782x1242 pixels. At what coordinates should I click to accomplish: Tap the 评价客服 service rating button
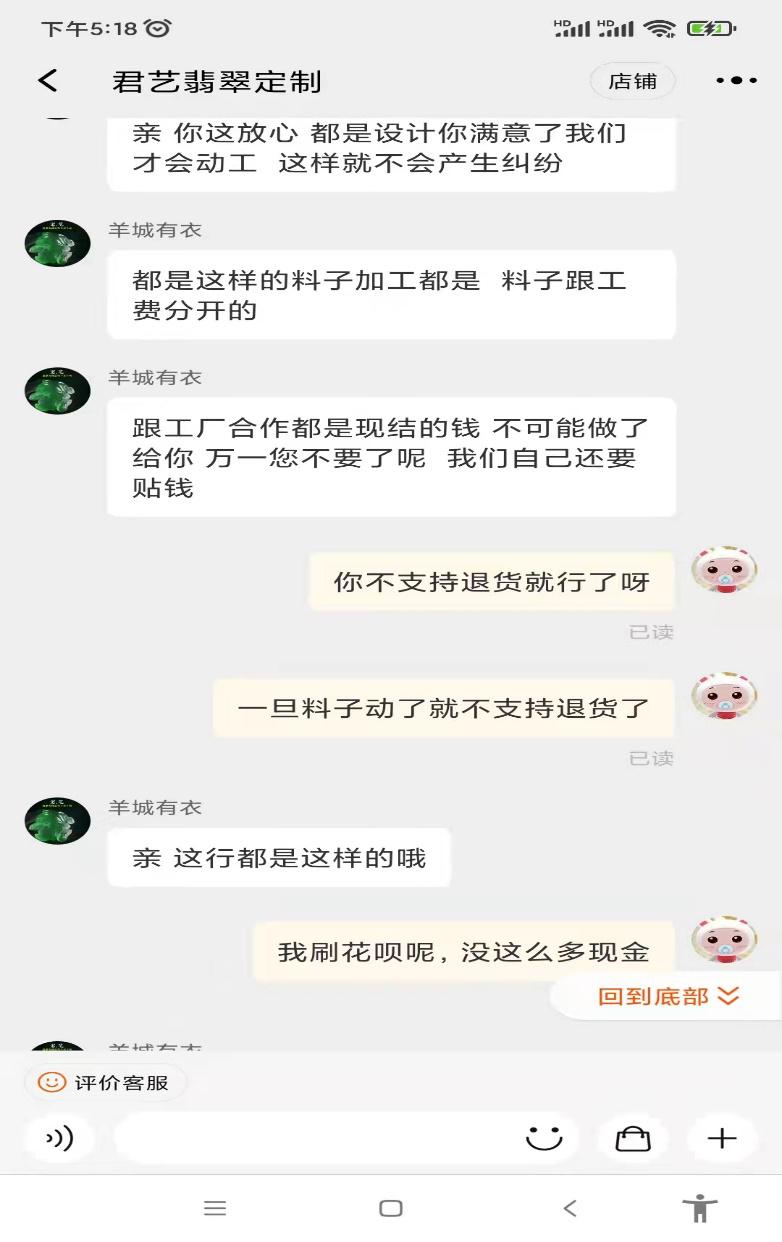[103, 1082]
